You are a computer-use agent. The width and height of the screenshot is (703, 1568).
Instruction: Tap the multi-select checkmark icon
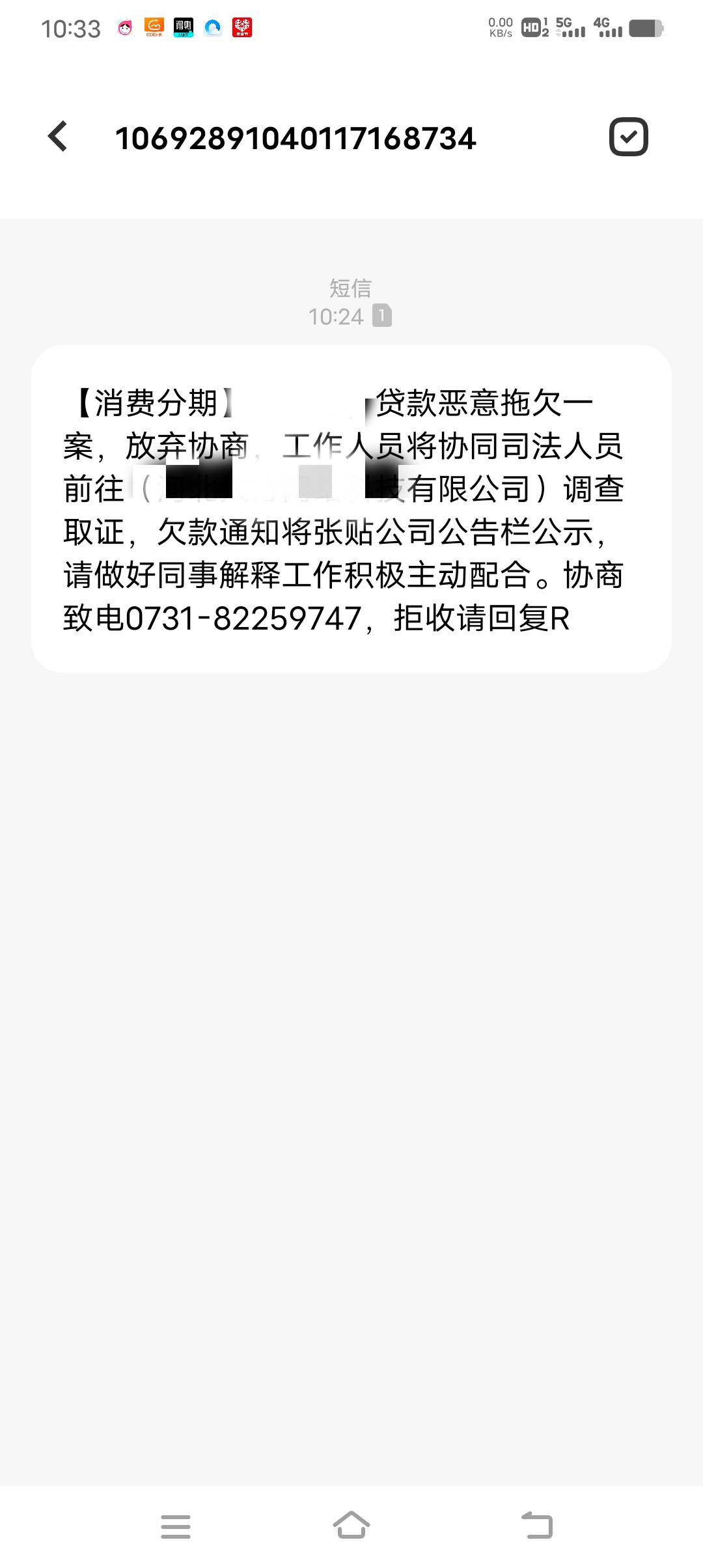click(x=628, y=137)
